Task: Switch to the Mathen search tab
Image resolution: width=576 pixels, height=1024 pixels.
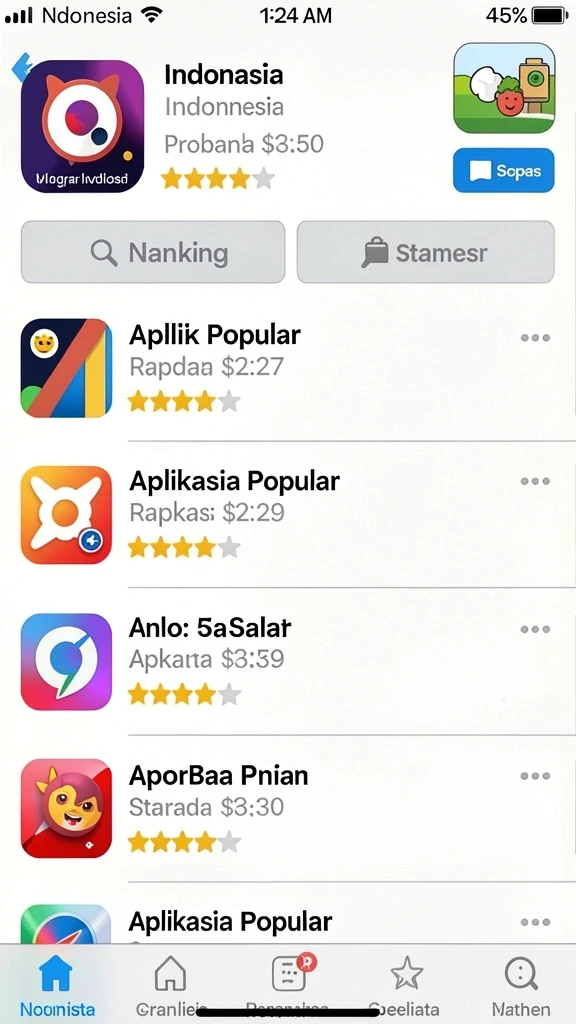Action: click(x=521, y=985)
